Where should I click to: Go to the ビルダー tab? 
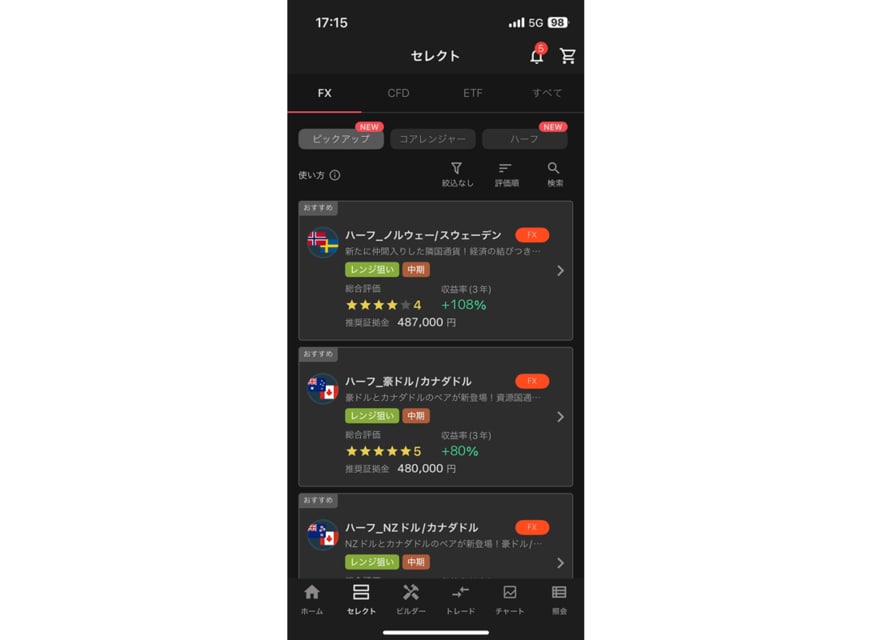coord(410,598)
